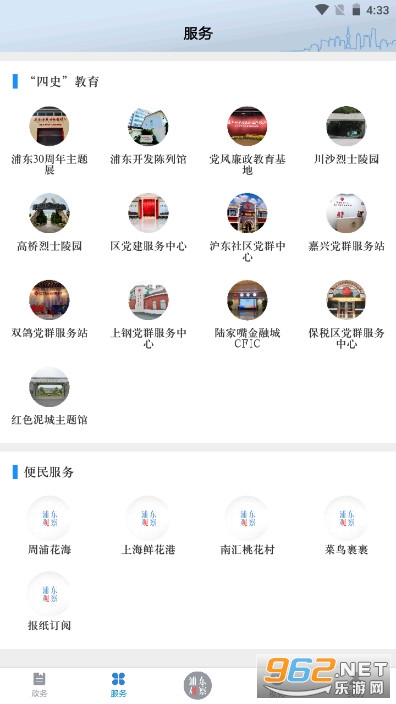
Task: Open 上海鲜花港 service
Action: tap(148, 526)
